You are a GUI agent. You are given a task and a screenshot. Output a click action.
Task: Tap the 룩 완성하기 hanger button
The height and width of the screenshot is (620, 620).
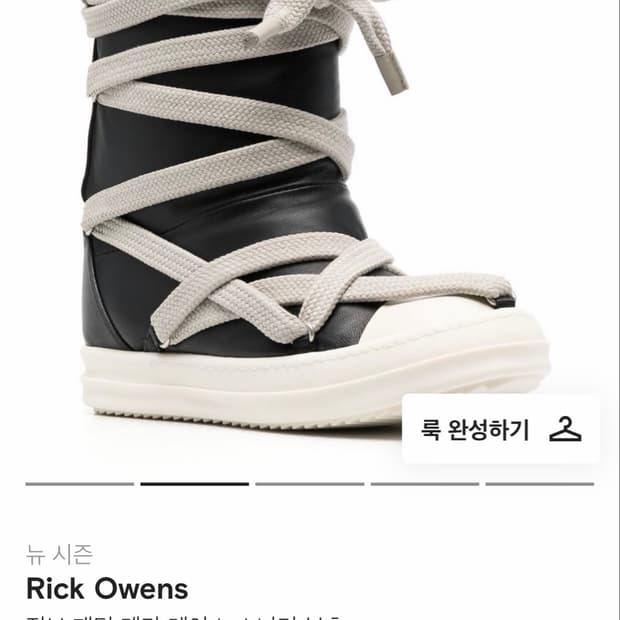pos(501,429)
